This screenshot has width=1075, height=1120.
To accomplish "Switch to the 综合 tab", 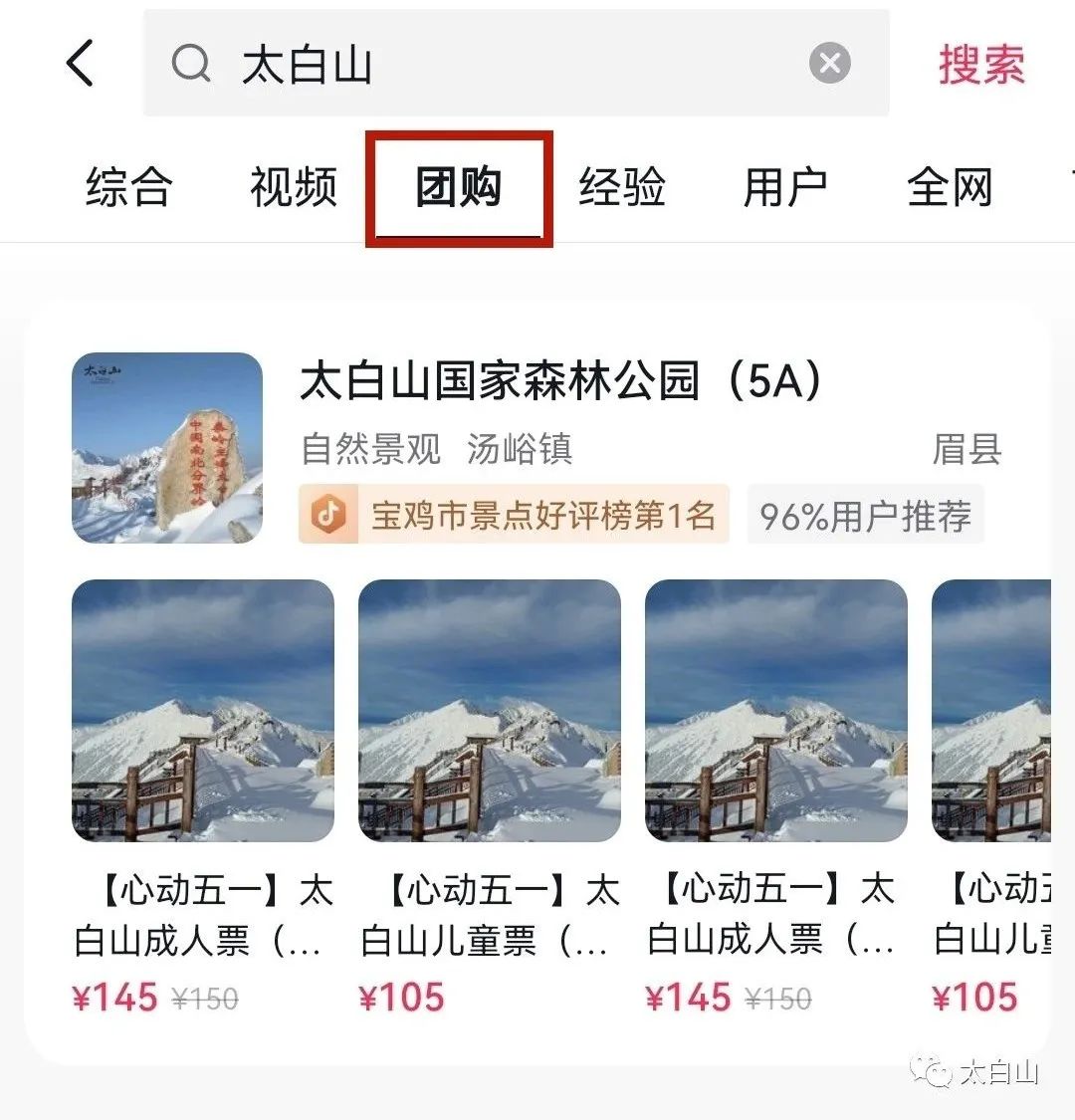I will click(x=129, y=187).
